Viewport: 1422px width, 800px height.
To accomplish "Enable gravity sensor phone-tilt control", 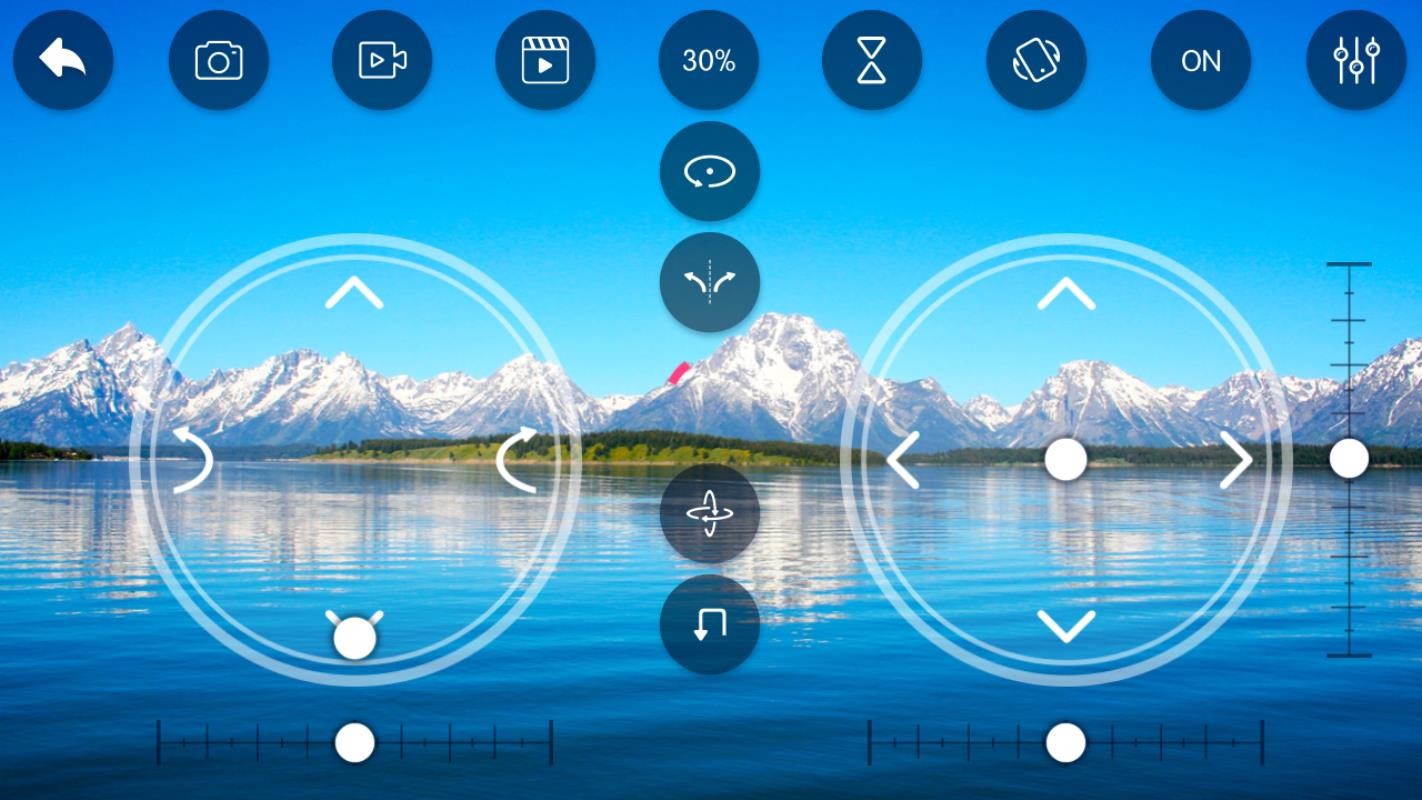I will 1036,60.
